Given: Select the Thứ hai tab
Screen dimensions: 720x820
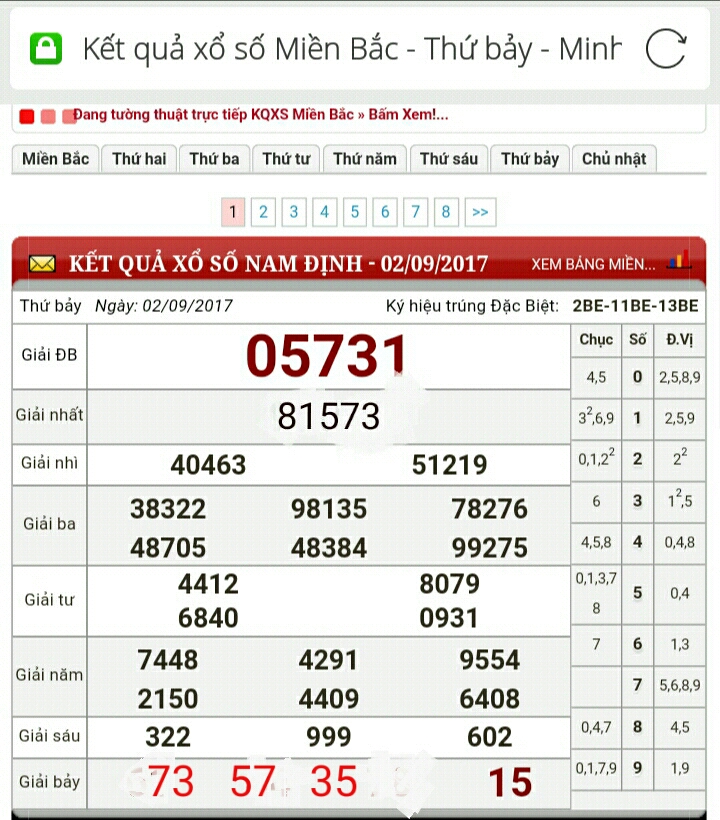Looking at the screenshot, I should point(139,159).
